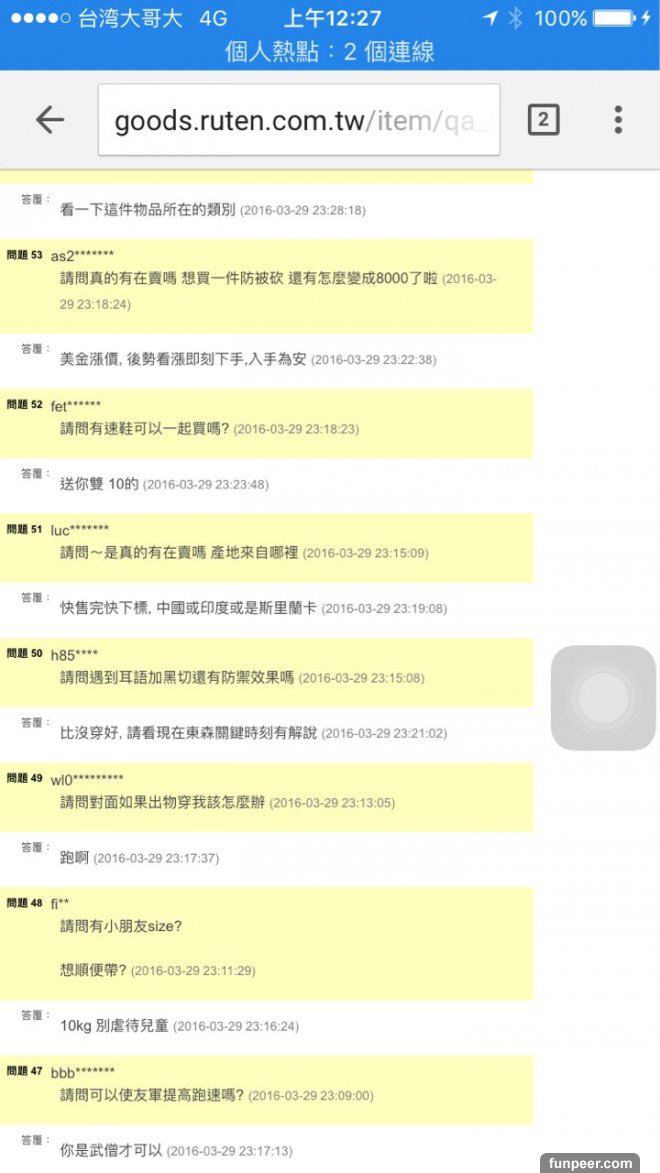Open the browser overflow menu
The image size is (660, 1173).
618,120
